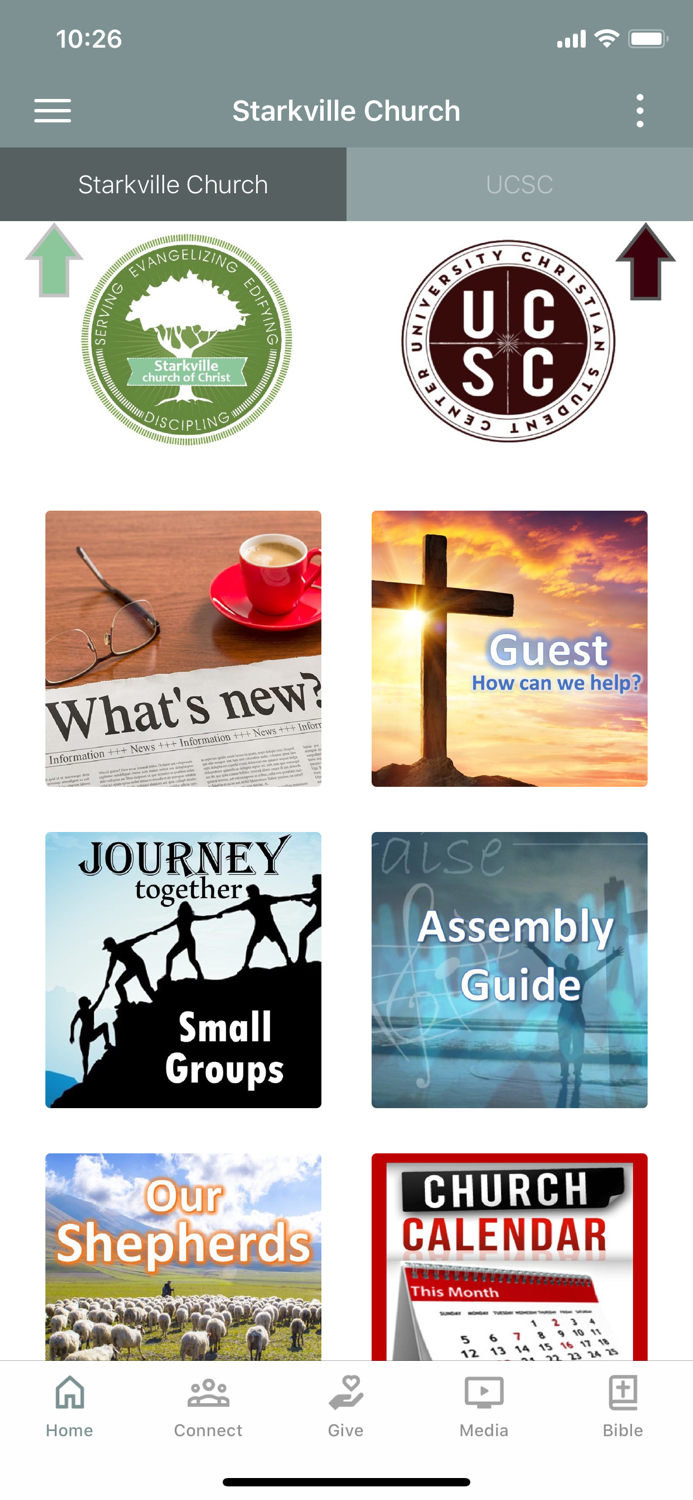Open the hamburger drawer menu
Viewport: 693px width, 1500px height.
52,111
